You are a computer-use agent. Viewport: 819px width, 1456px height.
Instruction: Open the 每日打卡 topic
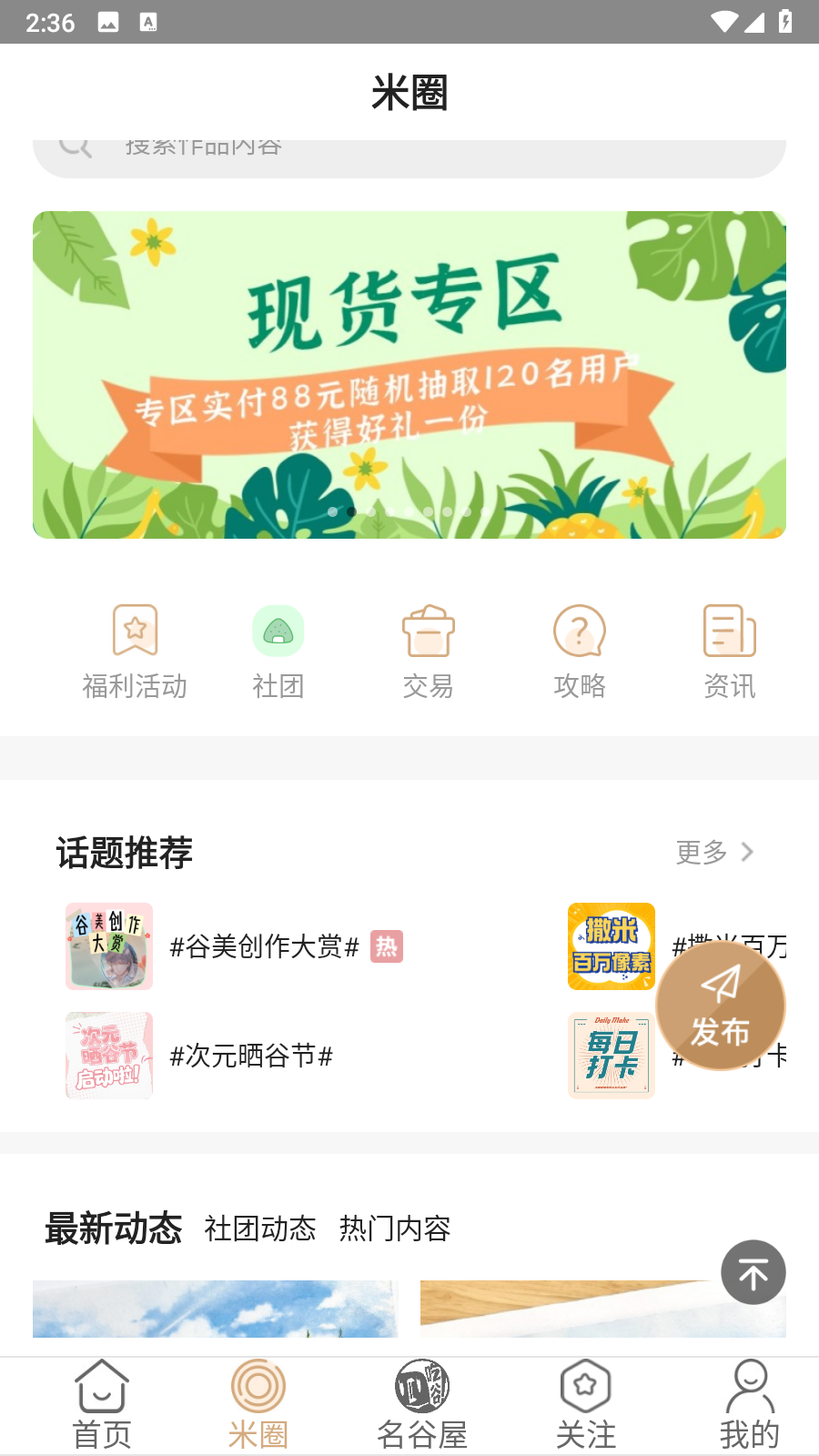click(x=612, y=1056)
